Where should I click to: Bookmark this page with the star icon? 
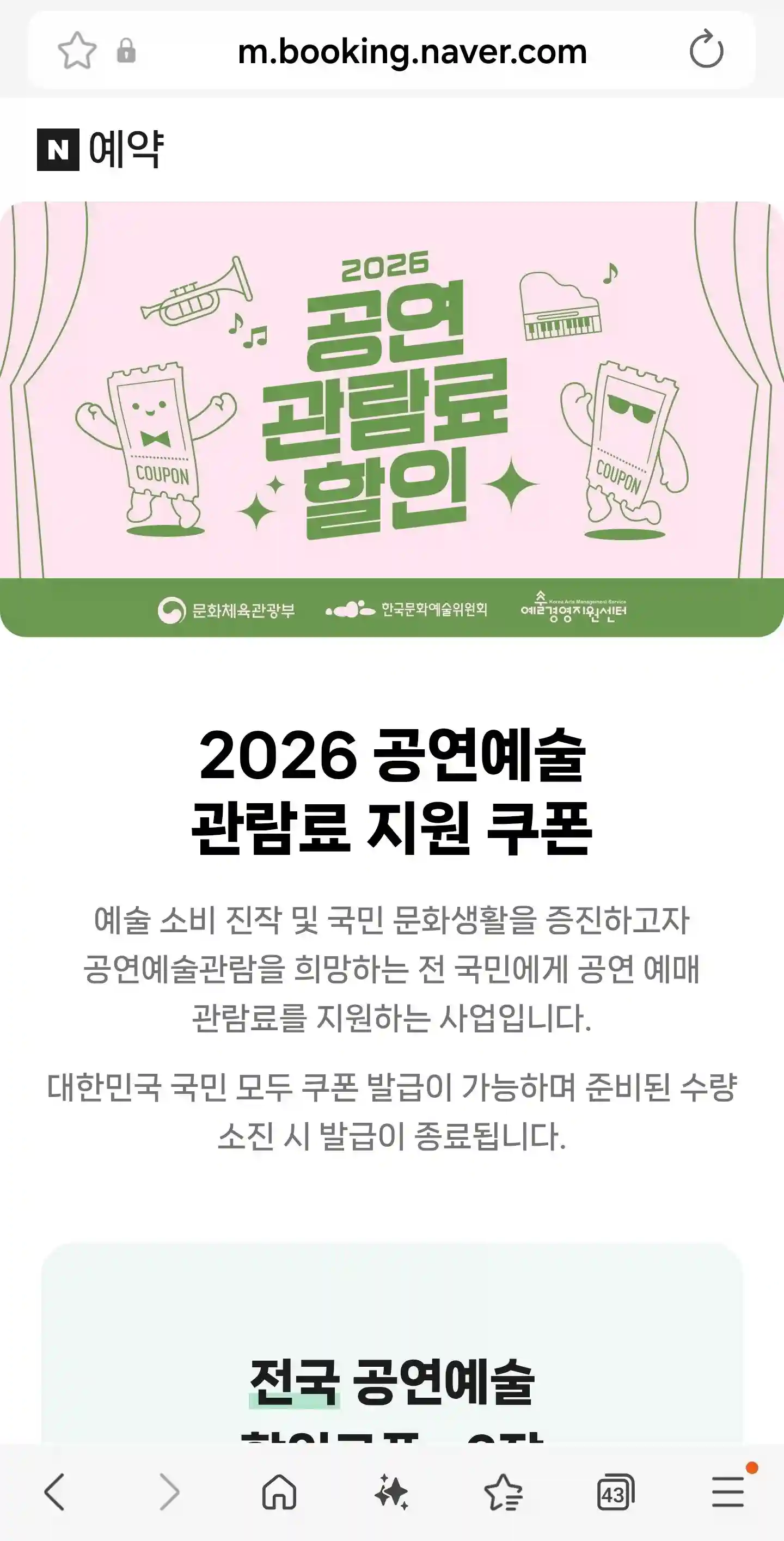pos(77,51)
